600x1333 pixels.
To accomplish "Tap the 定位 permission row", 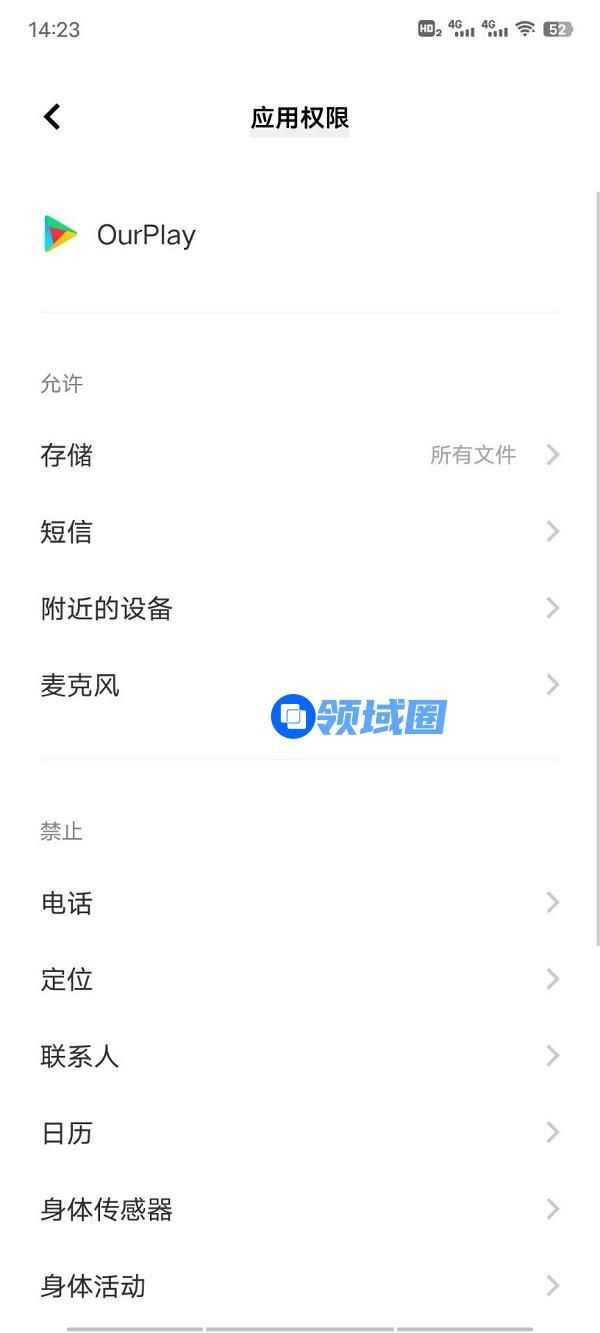I will [x=300, y=979].
